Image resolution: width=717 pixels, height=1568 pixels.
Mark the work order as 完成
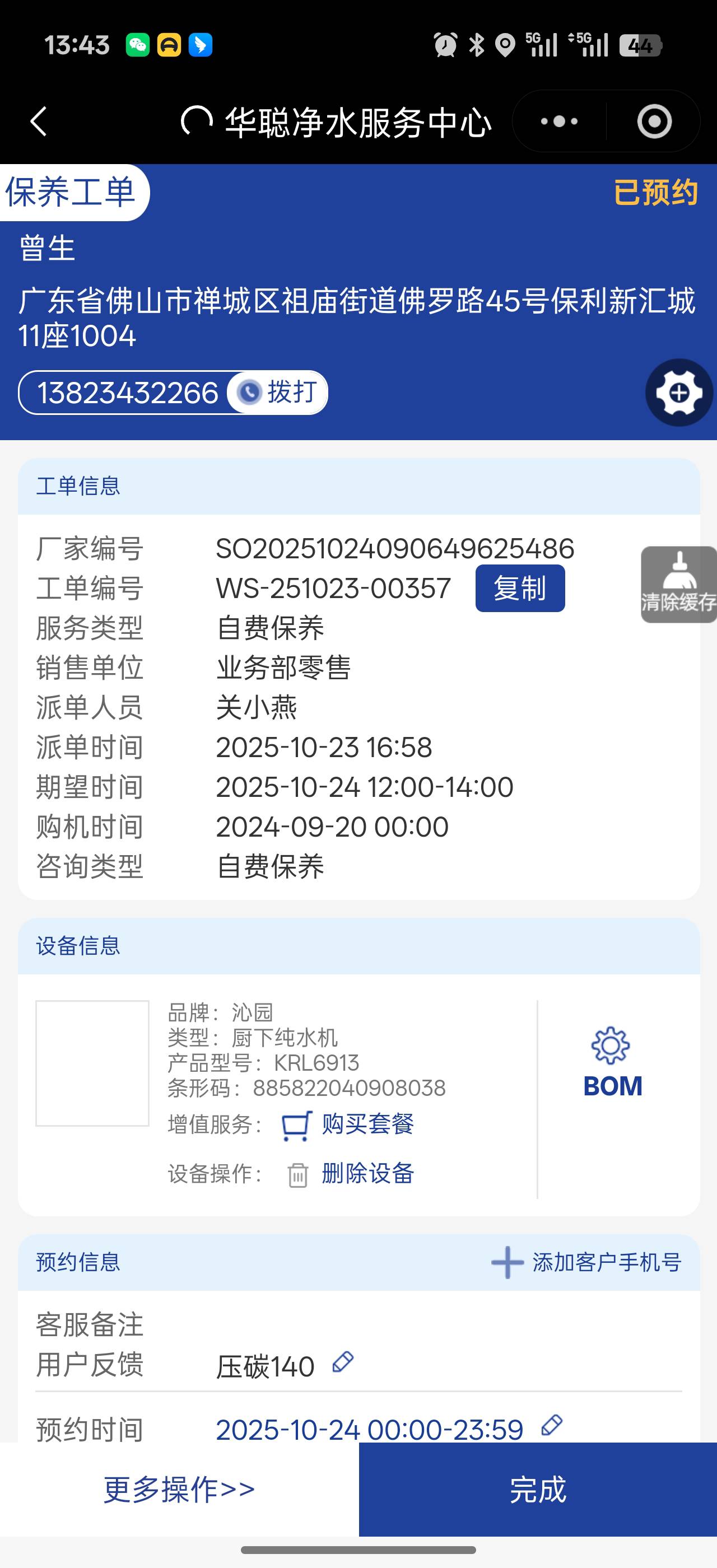(x=537, y=1490)
